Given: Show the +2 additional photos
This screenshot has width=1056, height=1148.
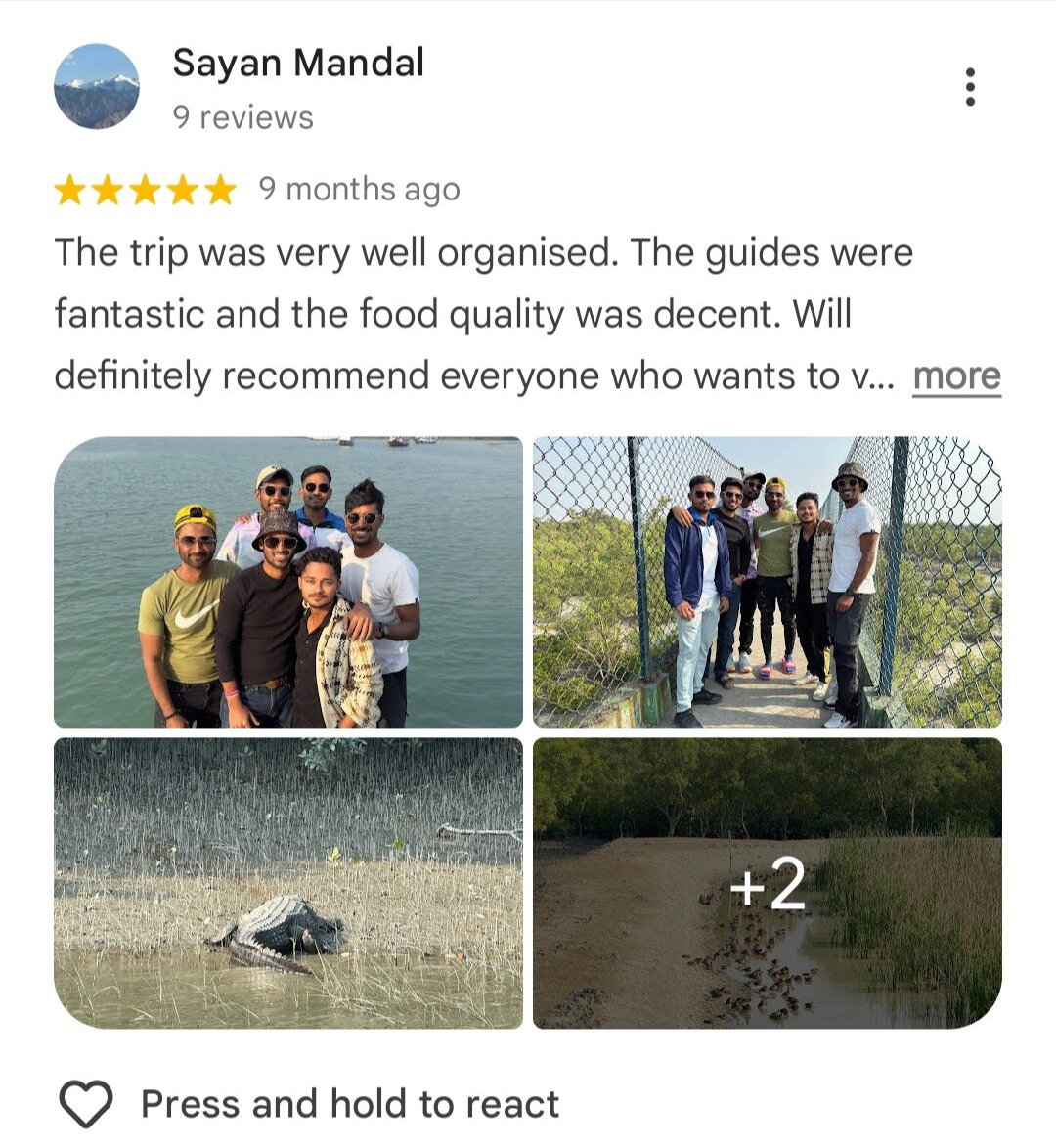Looking at the screenshot, I should coord(768,883).
